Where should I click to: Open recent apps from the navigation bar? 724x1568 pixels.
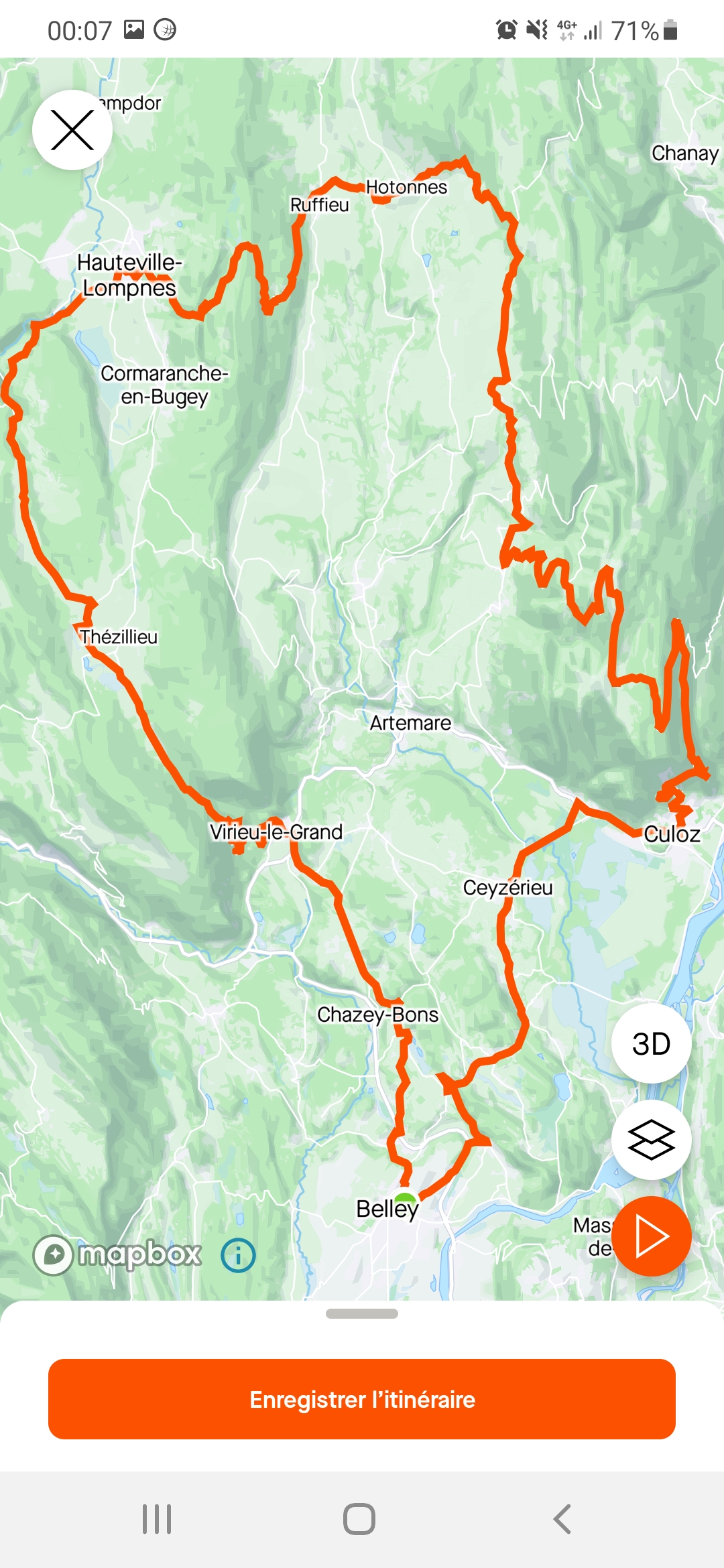tap(157, 1519)
